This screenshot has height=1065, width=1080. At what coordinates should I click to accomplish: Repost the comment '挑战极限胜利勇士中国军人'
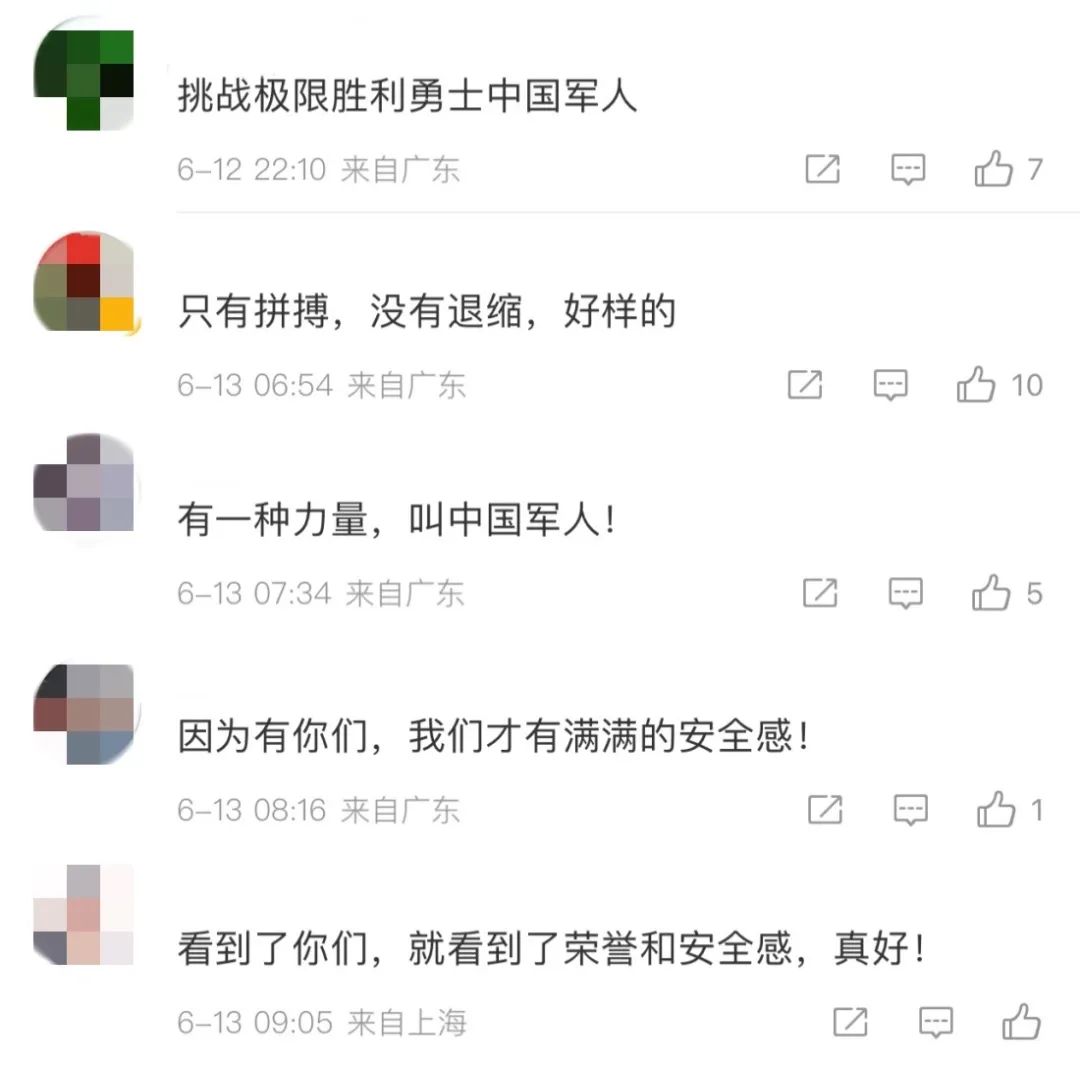(822, 170)
